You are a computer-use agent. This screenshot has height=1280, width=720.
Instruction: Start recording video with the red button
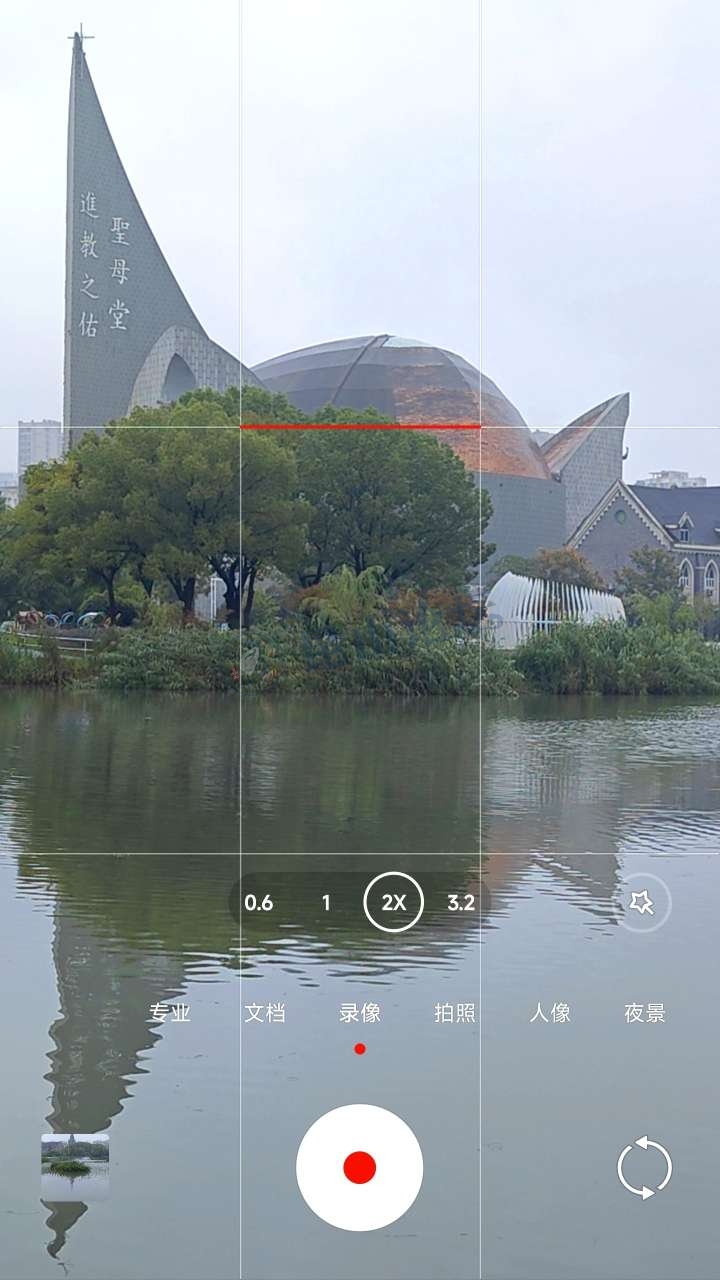[x=359, y=1167]
